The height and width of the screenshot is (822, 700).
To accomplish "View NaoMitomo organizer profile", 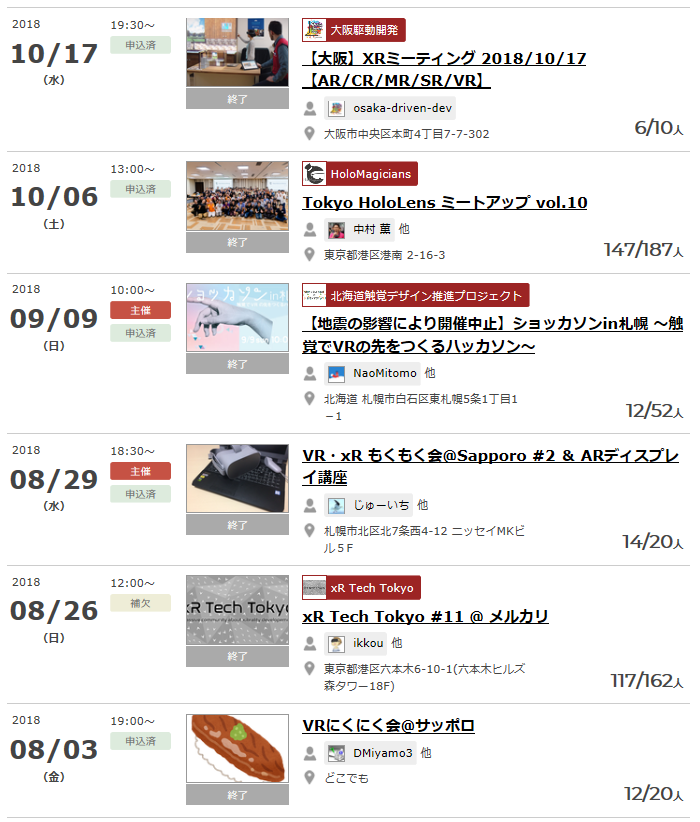I will 384,373.
